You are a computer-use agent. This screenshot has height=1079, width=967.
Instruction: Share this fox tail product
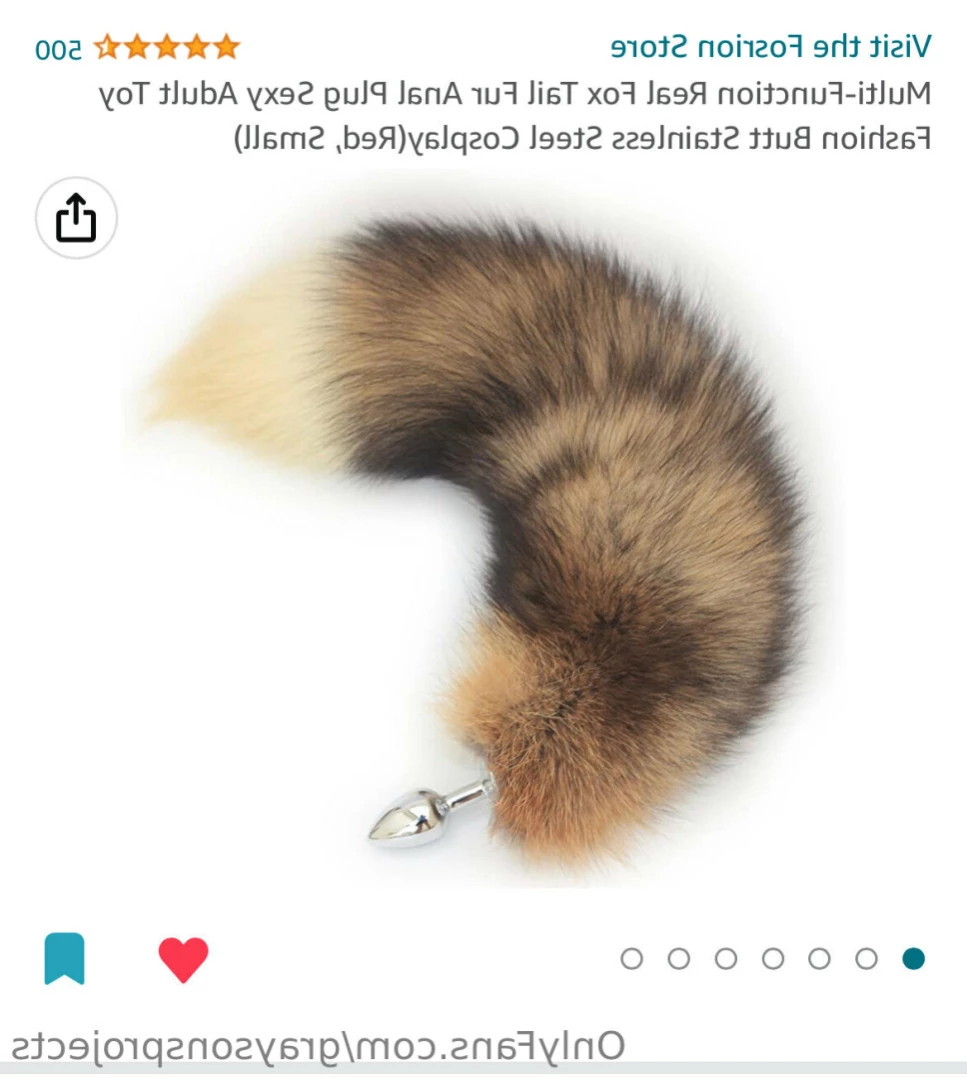pos(76,218)
